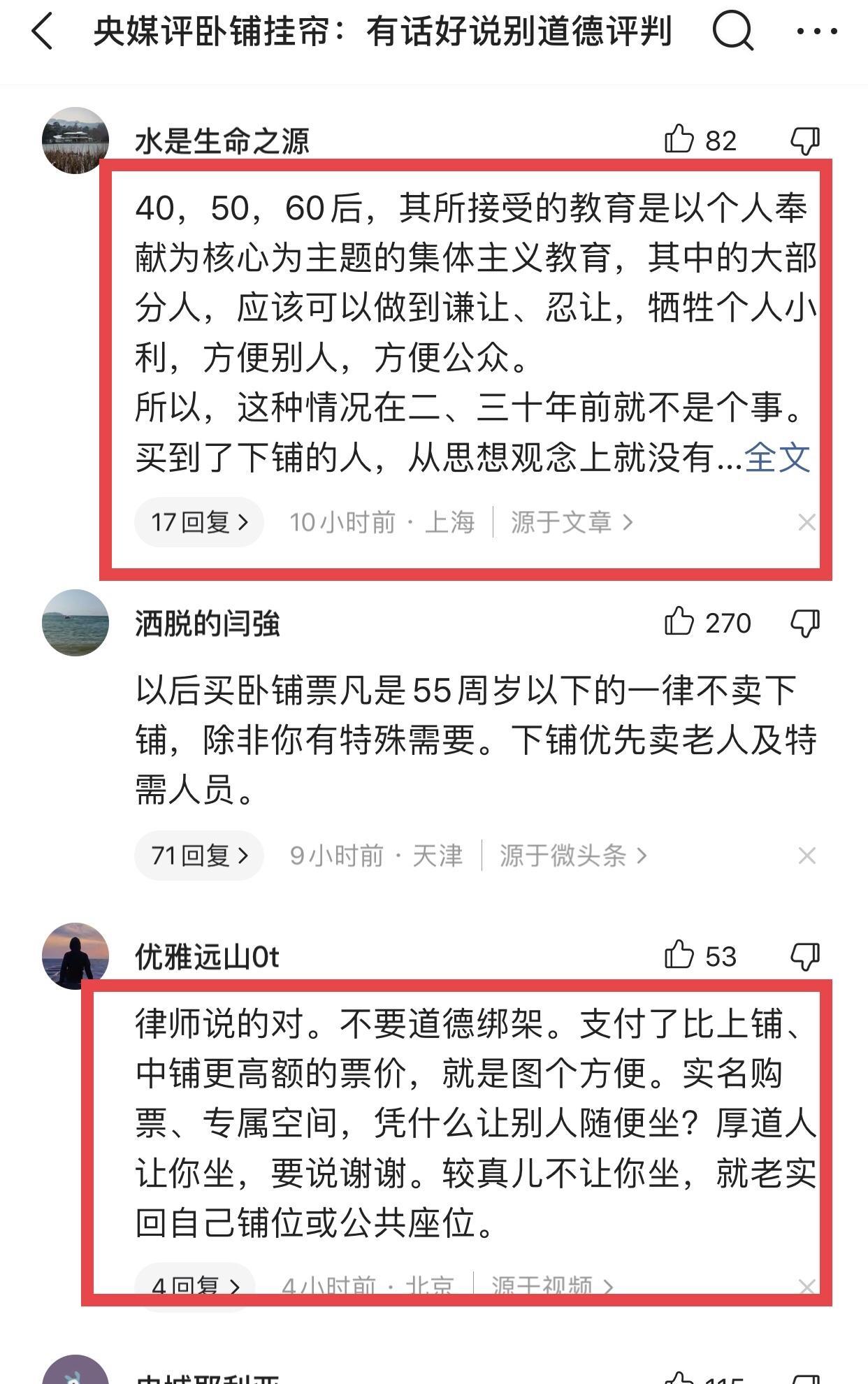868x1384 pixels.
Task: View the 71回复 replies thread
Action: (199, 856)
